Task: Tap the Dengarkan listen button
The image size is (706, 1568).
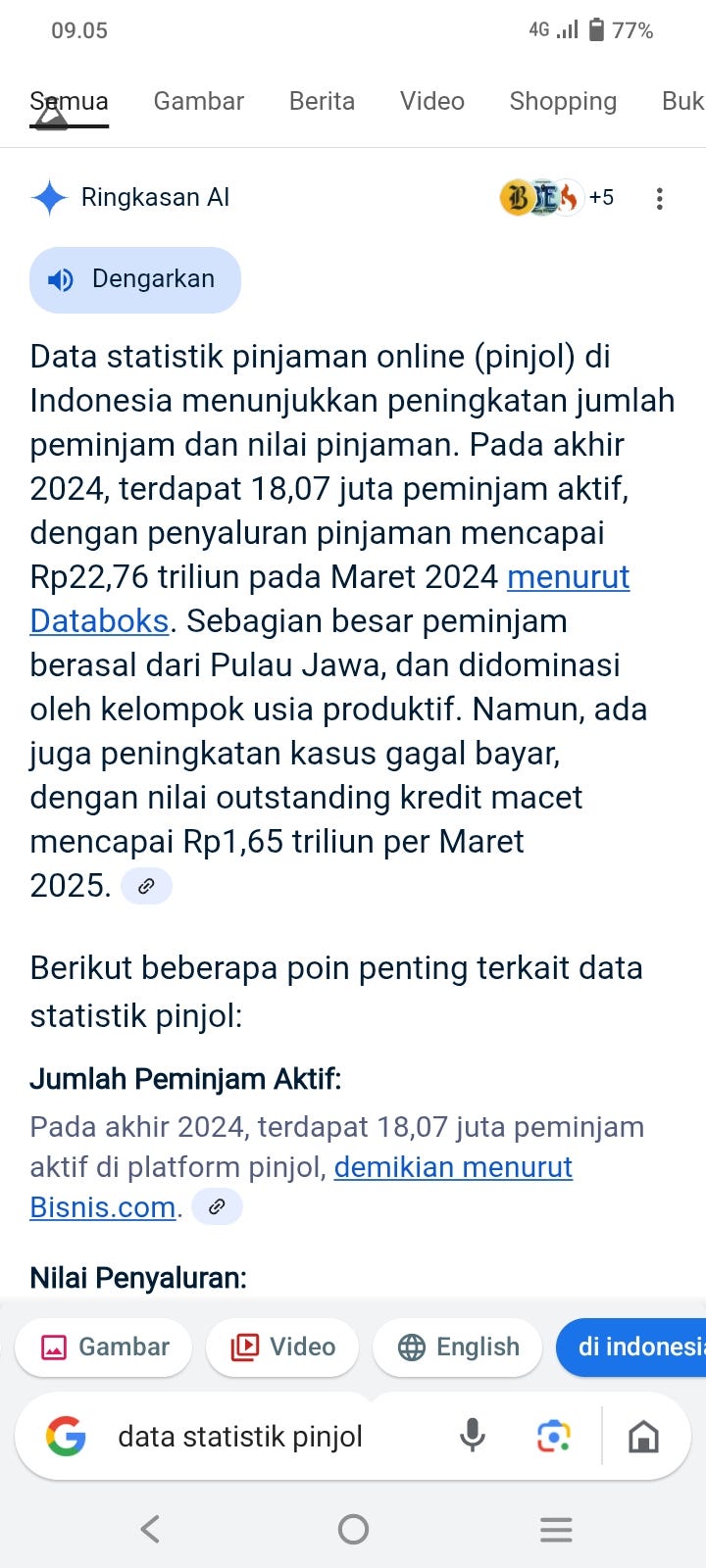Action: coord(135,279)
